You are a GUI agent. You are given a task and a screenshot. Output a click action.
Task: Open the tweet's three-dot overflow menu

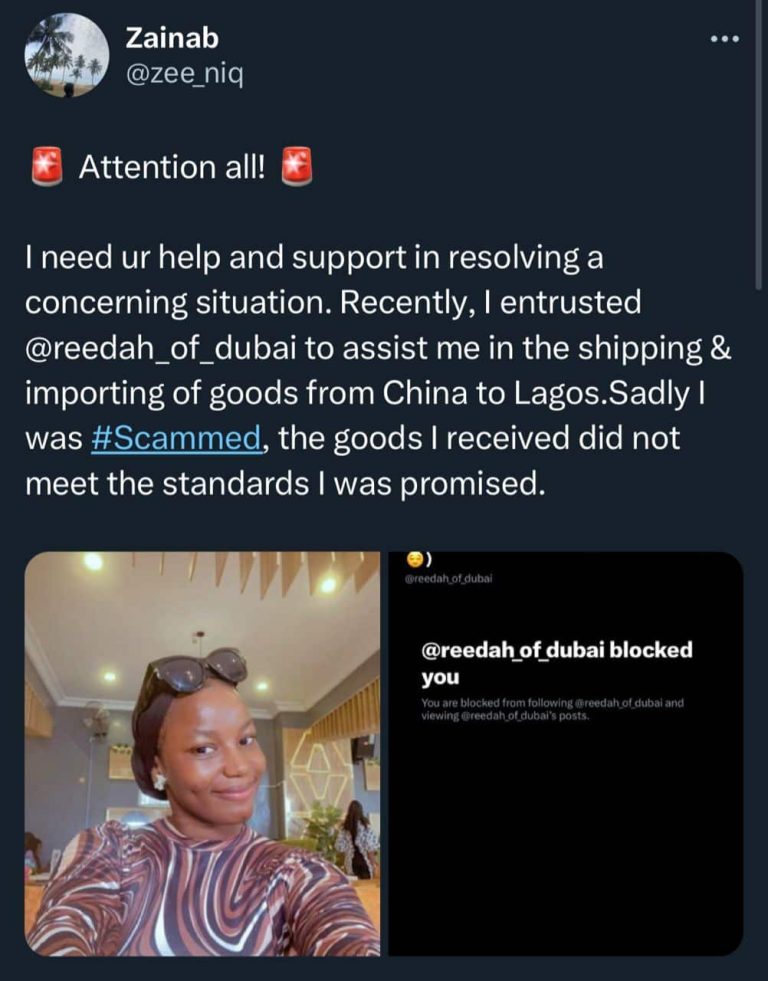coord(723,39)
